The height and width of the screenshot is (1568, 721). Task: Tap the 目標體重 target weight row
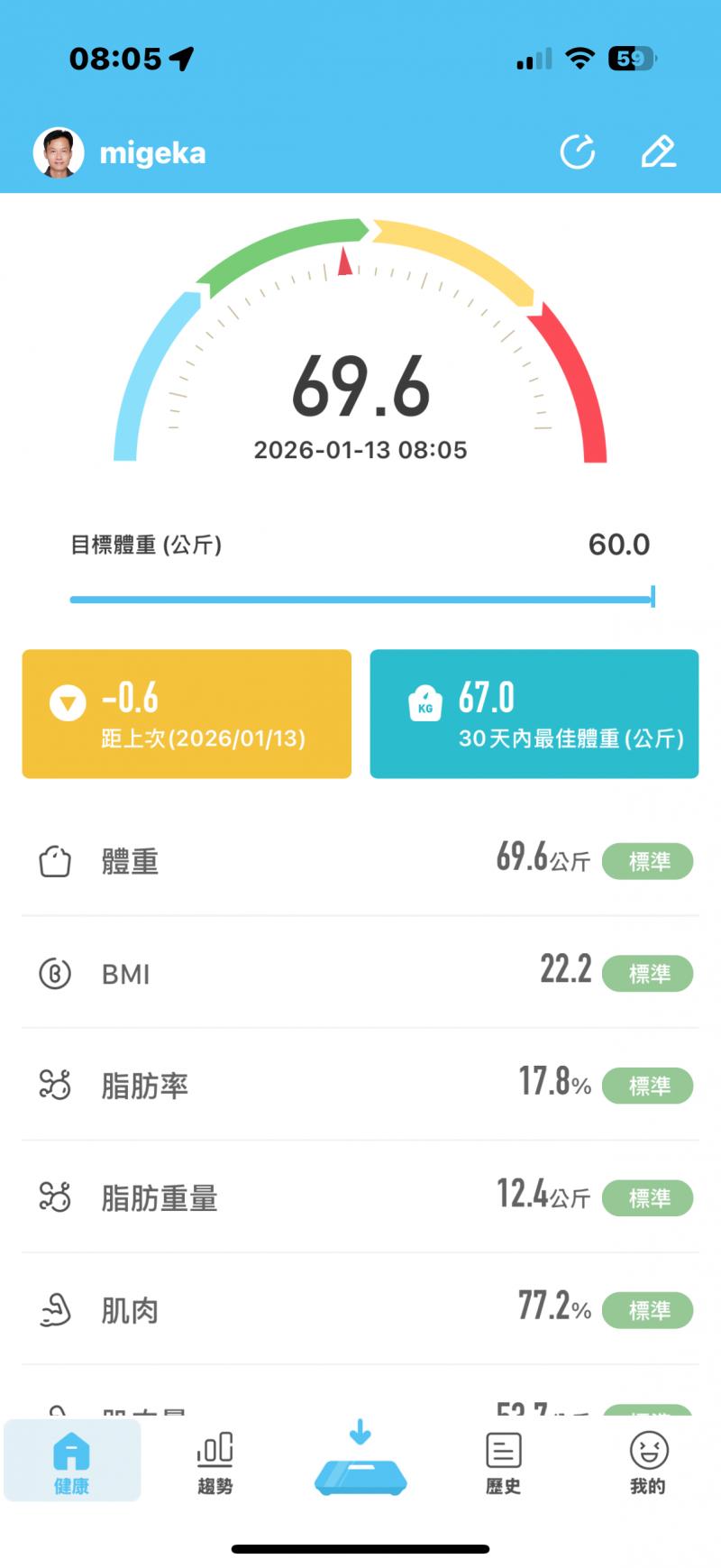360,545
